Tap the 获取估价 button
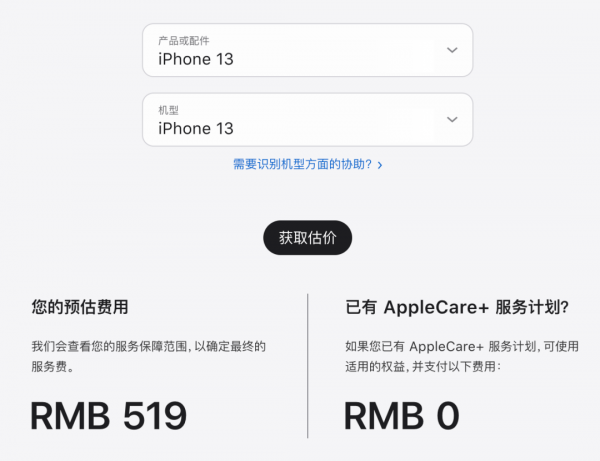The height and width of the screenshot is (461, 600). (307, 238)
